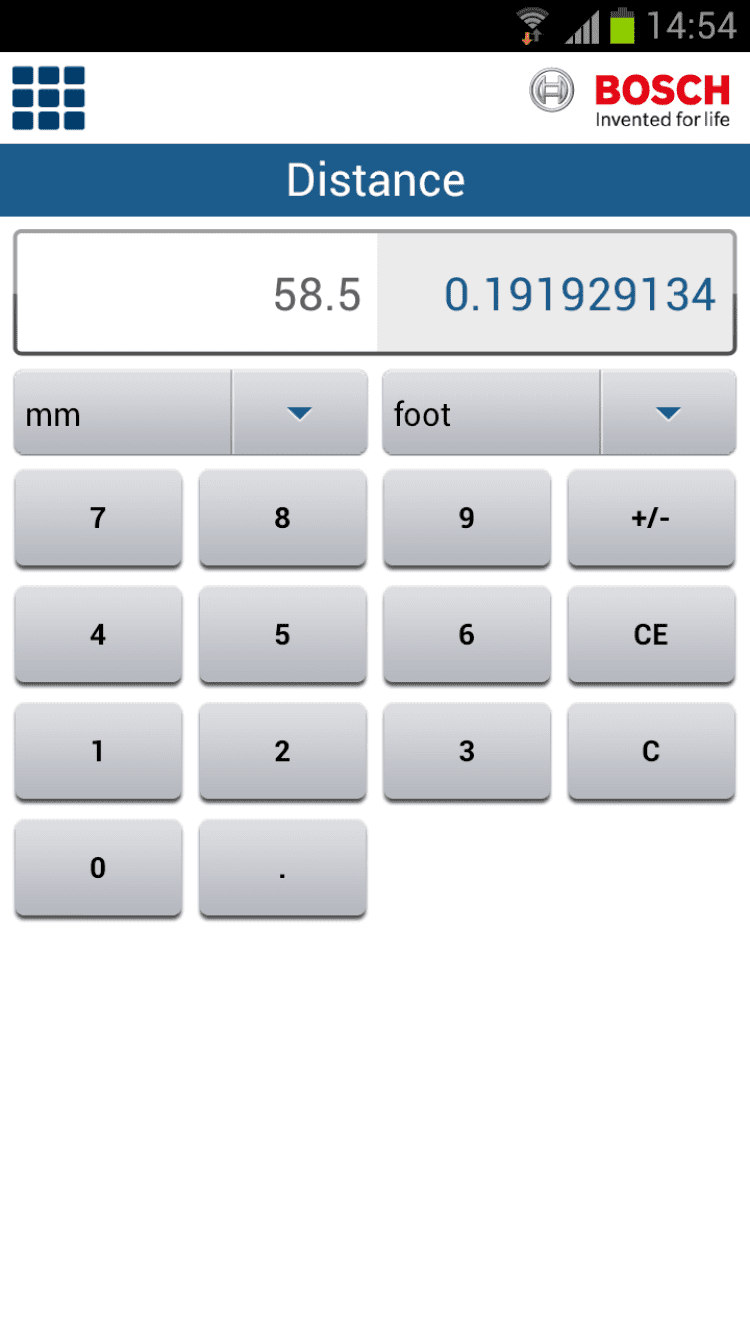Tap the 2 key
Screen dimensions: 750x1333
point(283,752)
